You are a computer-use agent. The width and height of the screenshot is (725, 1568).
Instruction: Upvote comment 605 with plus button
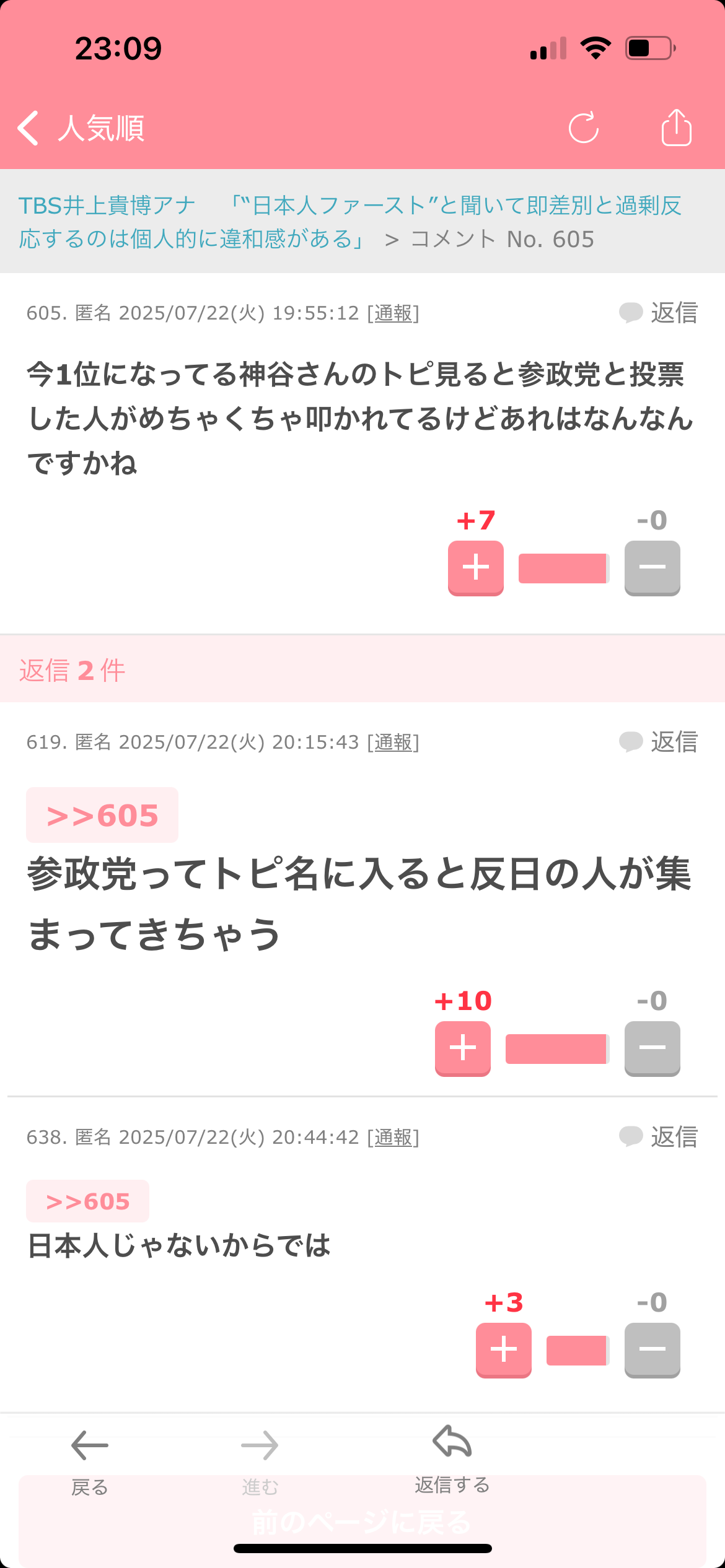click(476, 568)
